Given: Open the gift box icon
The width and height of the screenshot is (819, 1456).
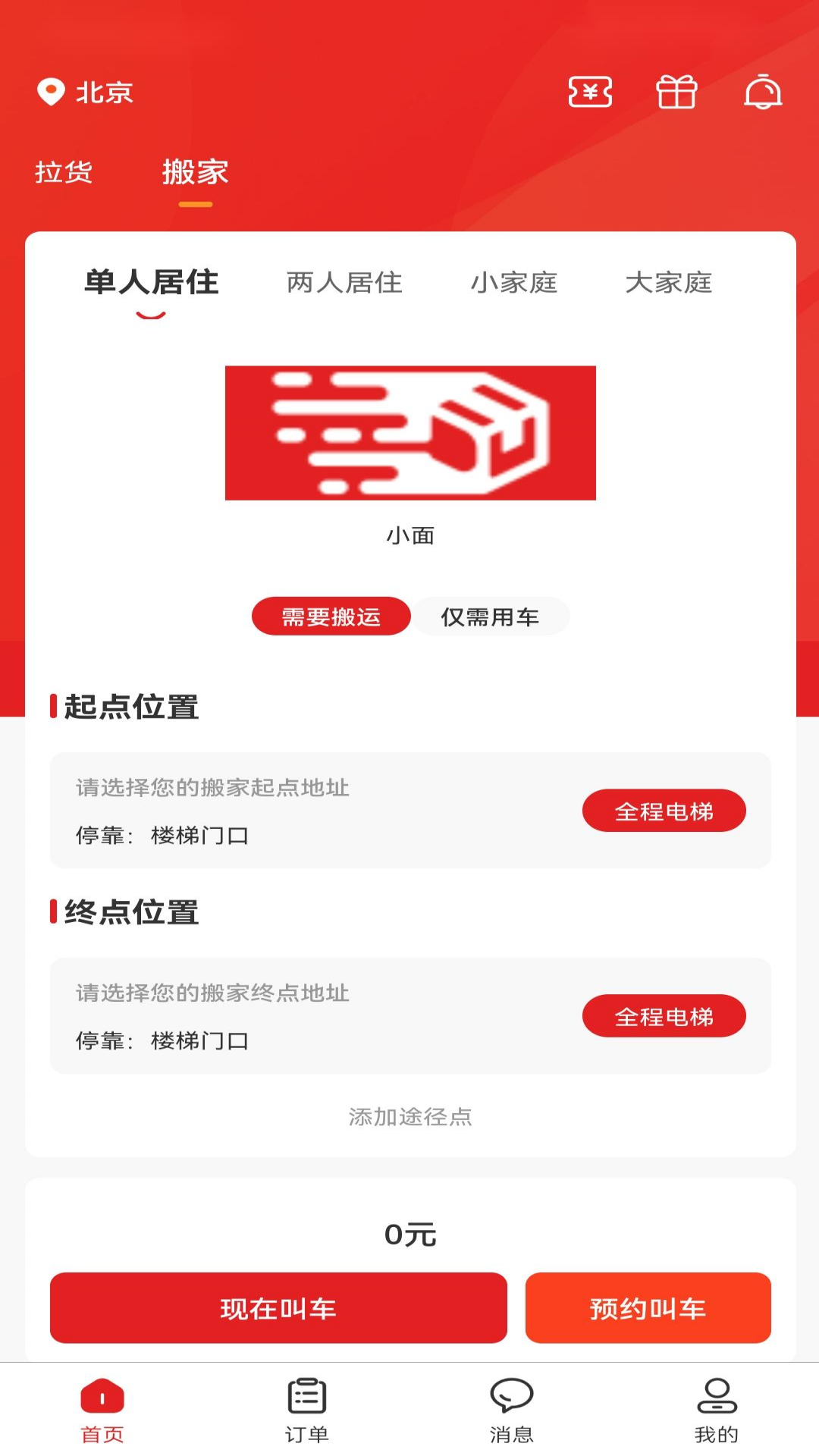Looking at the screenshot, I should [x=676, y=93].
